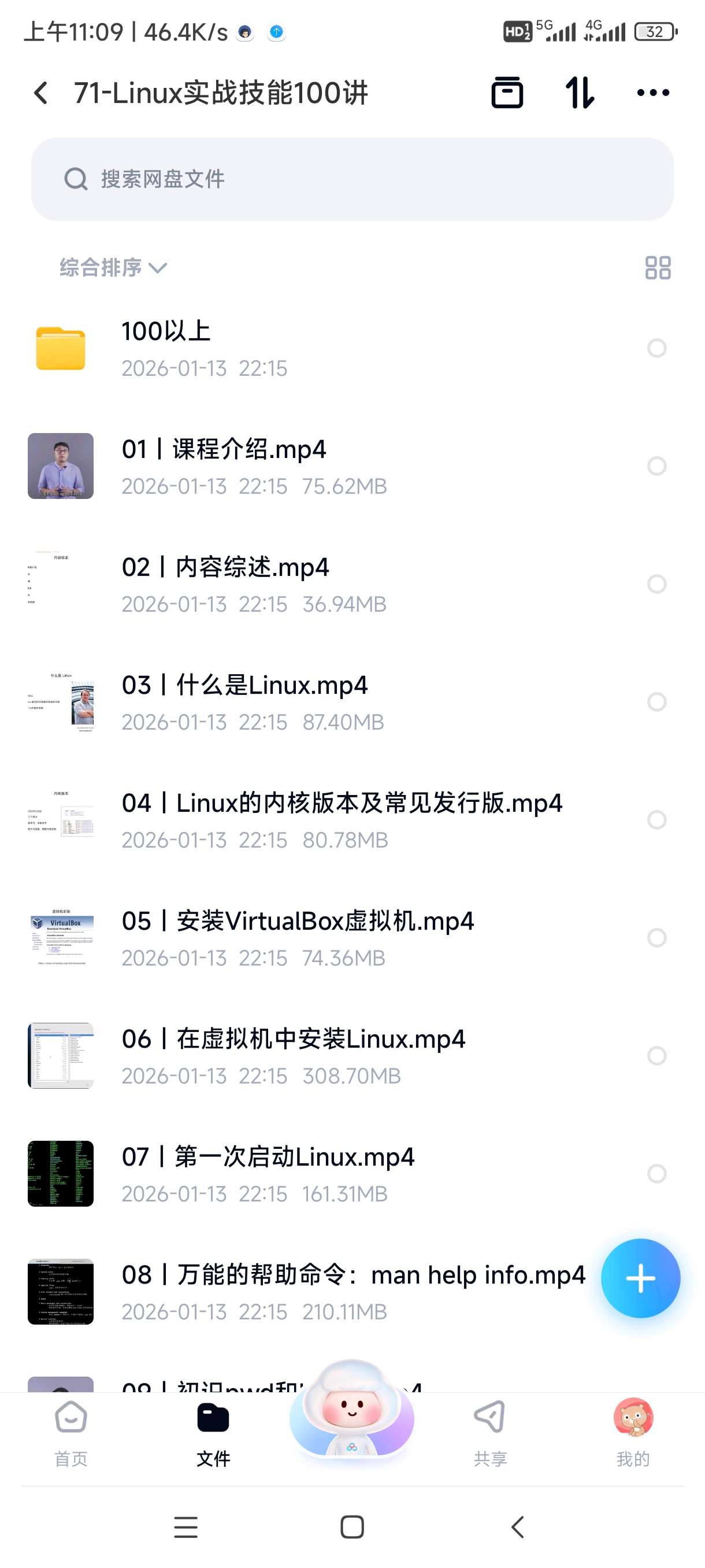Open the up-down arrows transfer icon
The image size is (705, 1568).
click(x=579, y=93)
